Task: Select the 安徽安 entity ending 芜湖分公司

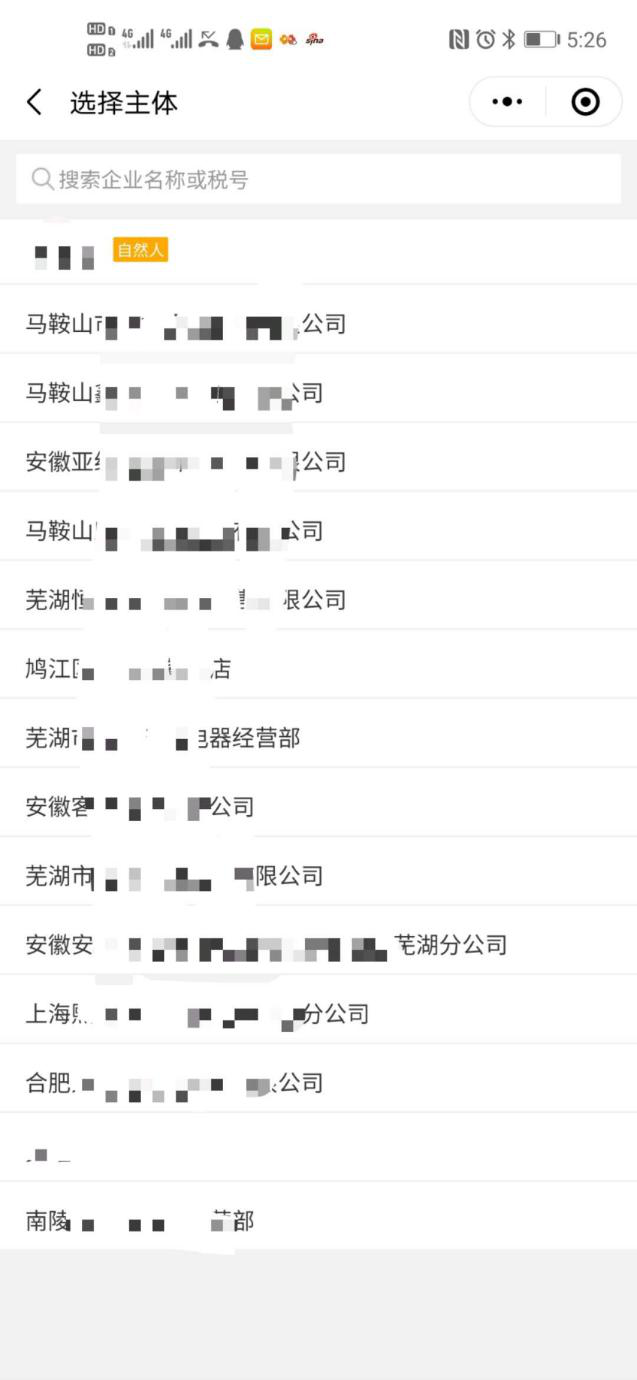Action: point(318,945)
